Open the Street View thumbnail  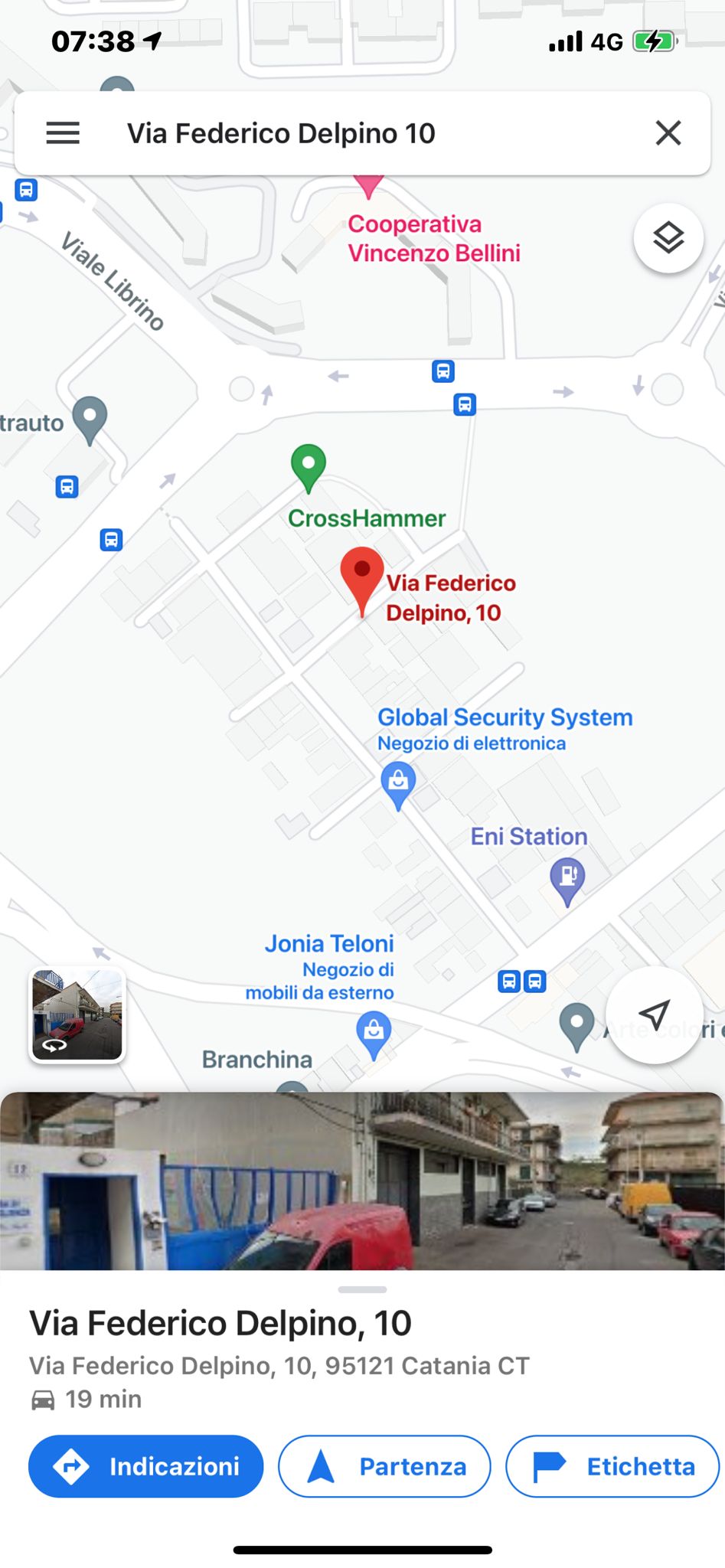(77, 1014)
